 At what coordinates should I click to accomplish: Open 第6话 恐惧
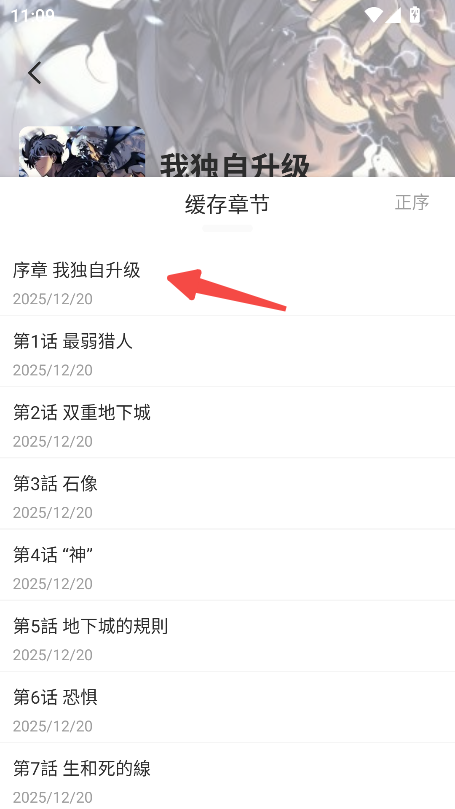pyautogui.click(x=228, y=707)
